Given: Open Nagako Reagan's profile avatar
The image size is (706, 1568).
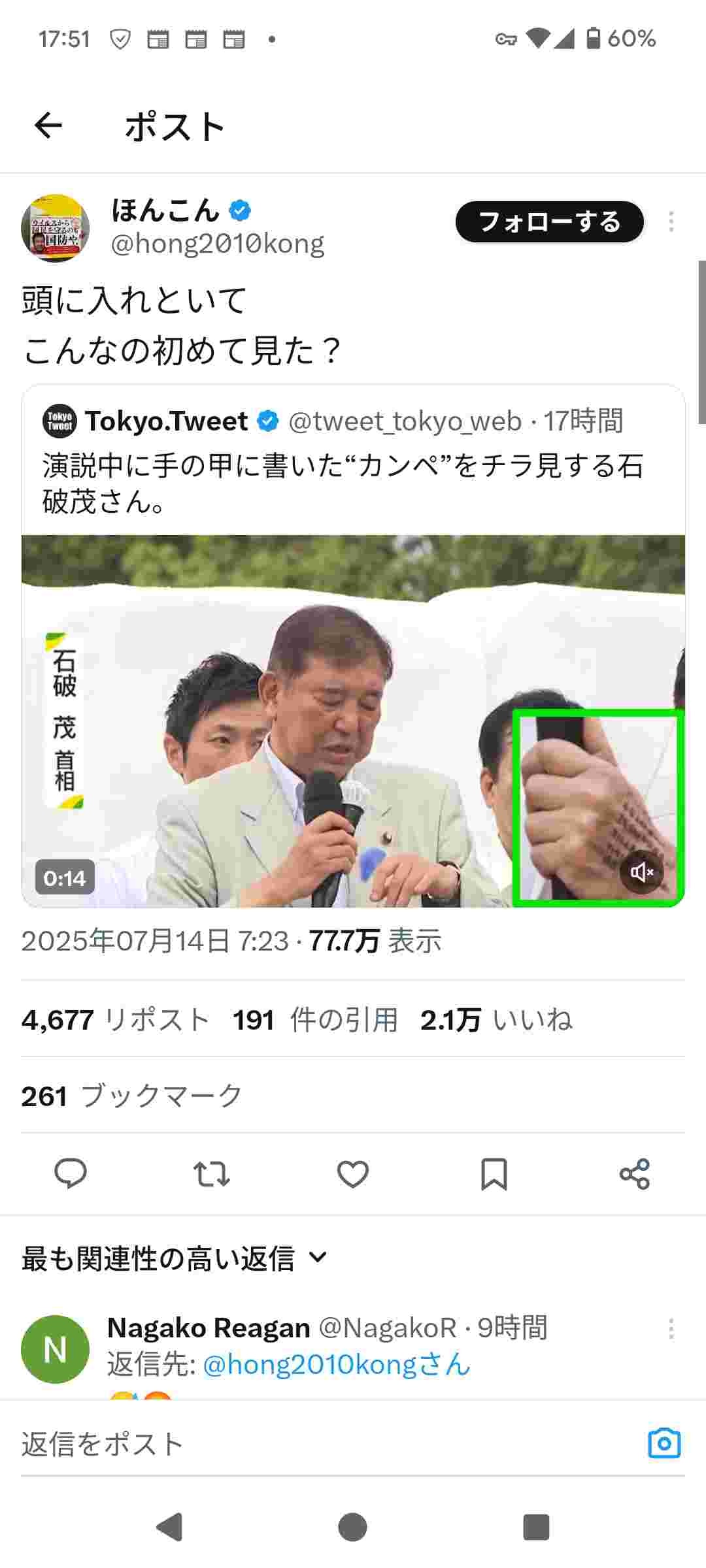Looking at the screenshot, I should [x=56, y=1349].
